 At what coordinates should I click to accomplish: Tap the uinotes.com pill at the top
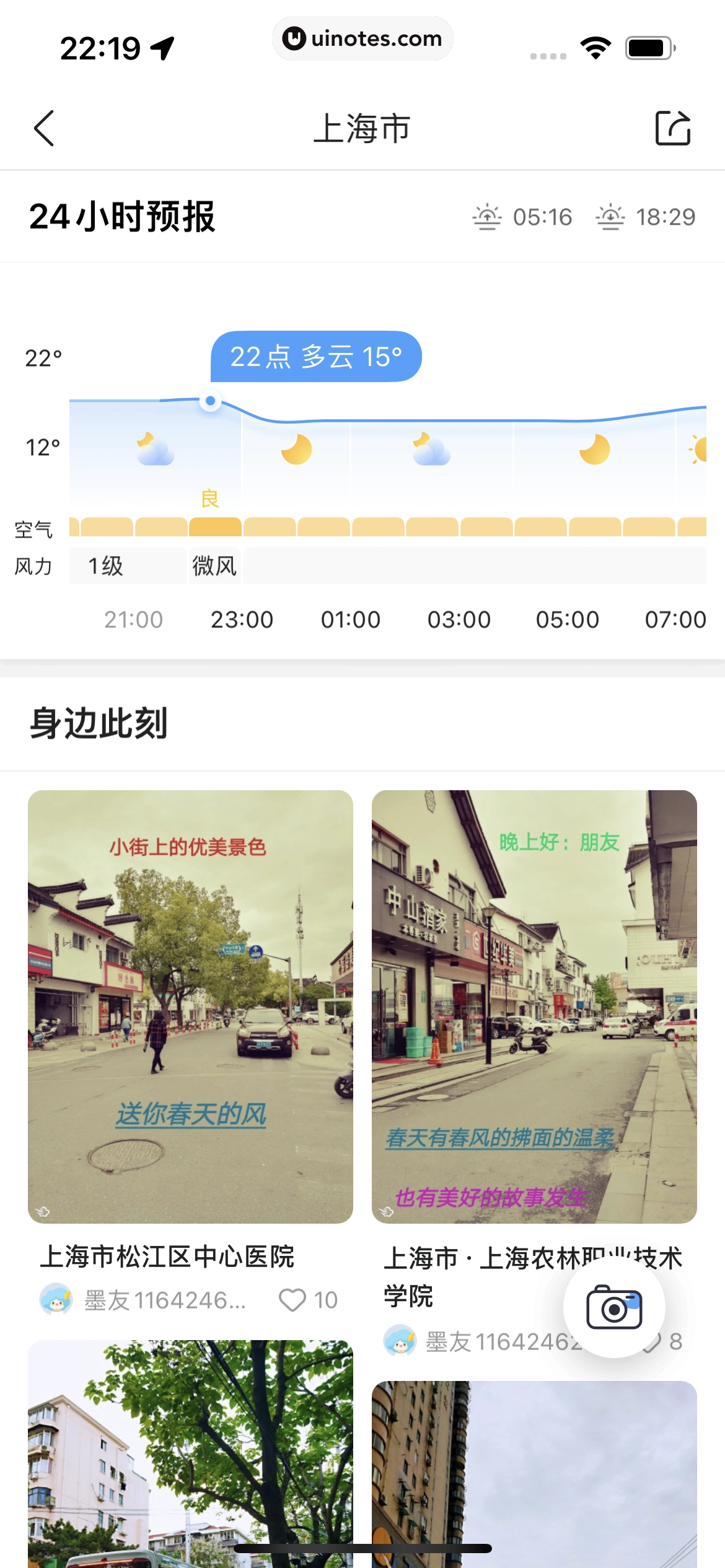point(362,38)
